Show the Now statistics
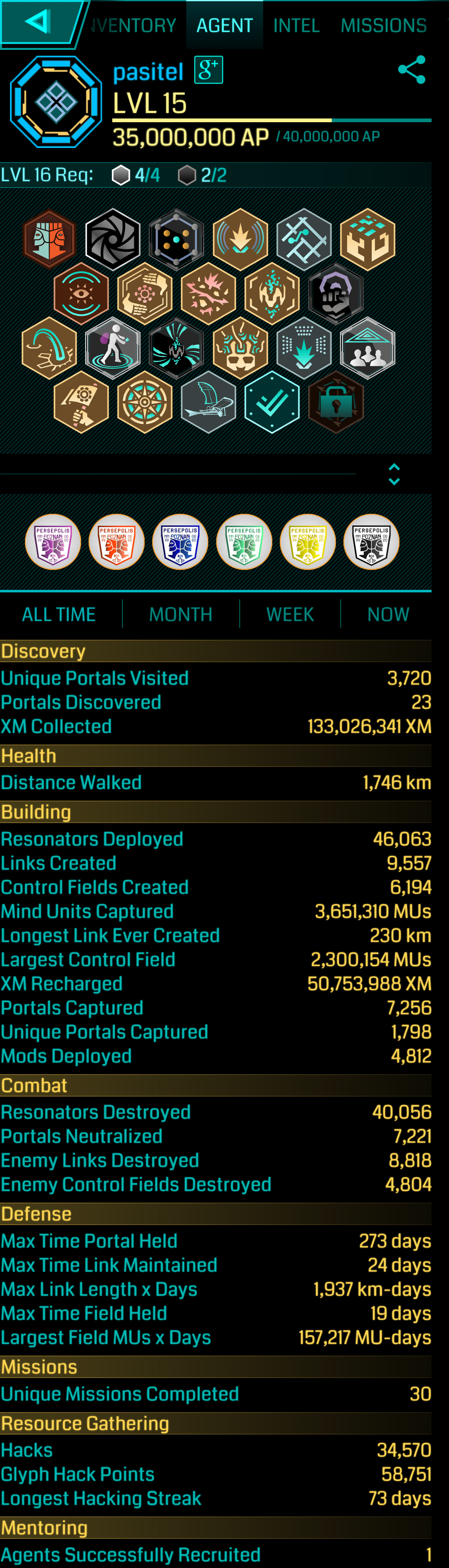This screenshot has height=1568, width=449. pos(388,614)
